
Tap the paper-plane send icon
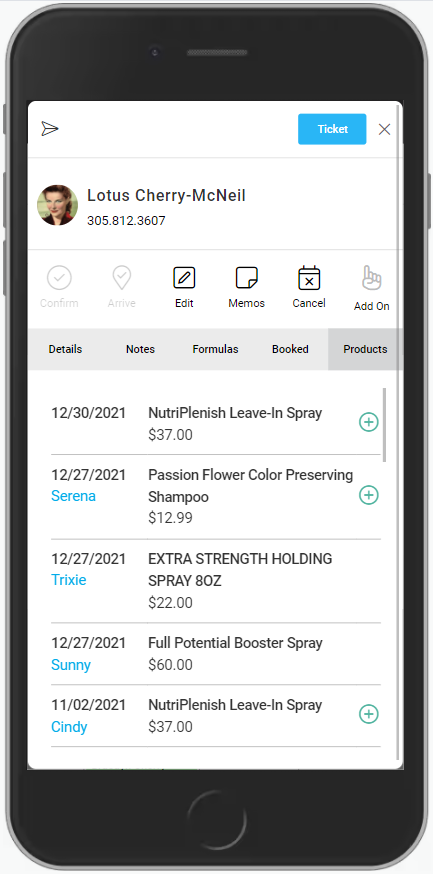(x=50, y=129)
